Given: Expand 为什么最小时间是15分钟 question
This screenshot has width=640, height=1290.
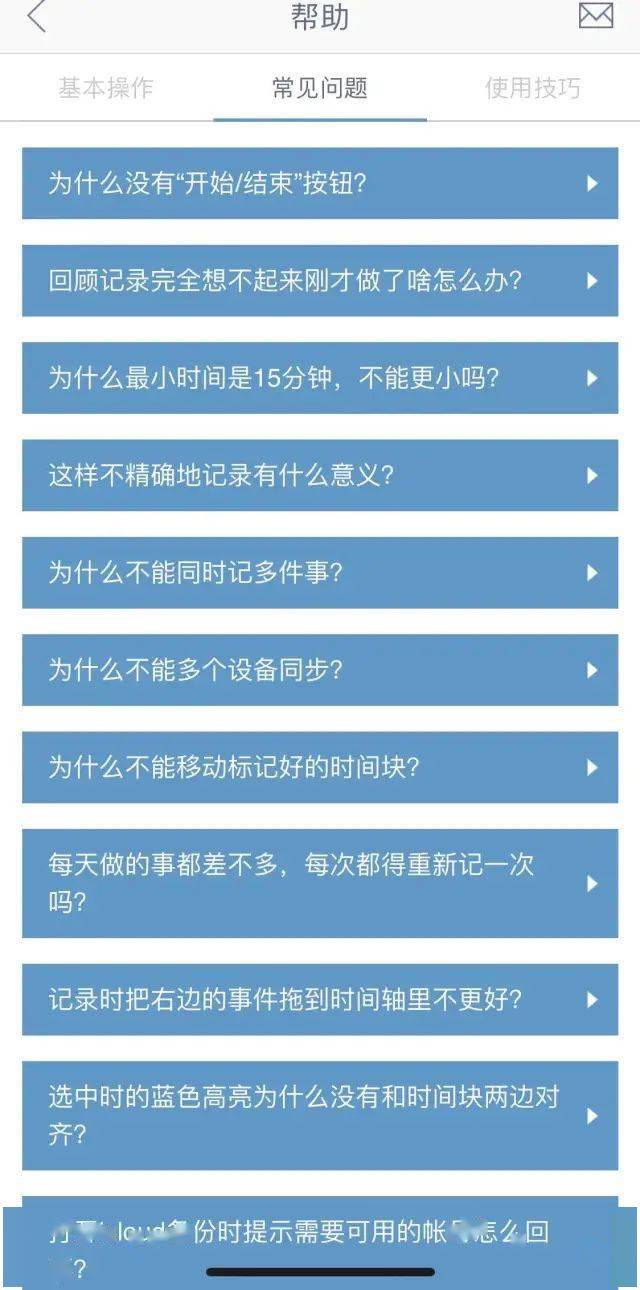Looking at the screenshot, I should (x=320, y=378).
